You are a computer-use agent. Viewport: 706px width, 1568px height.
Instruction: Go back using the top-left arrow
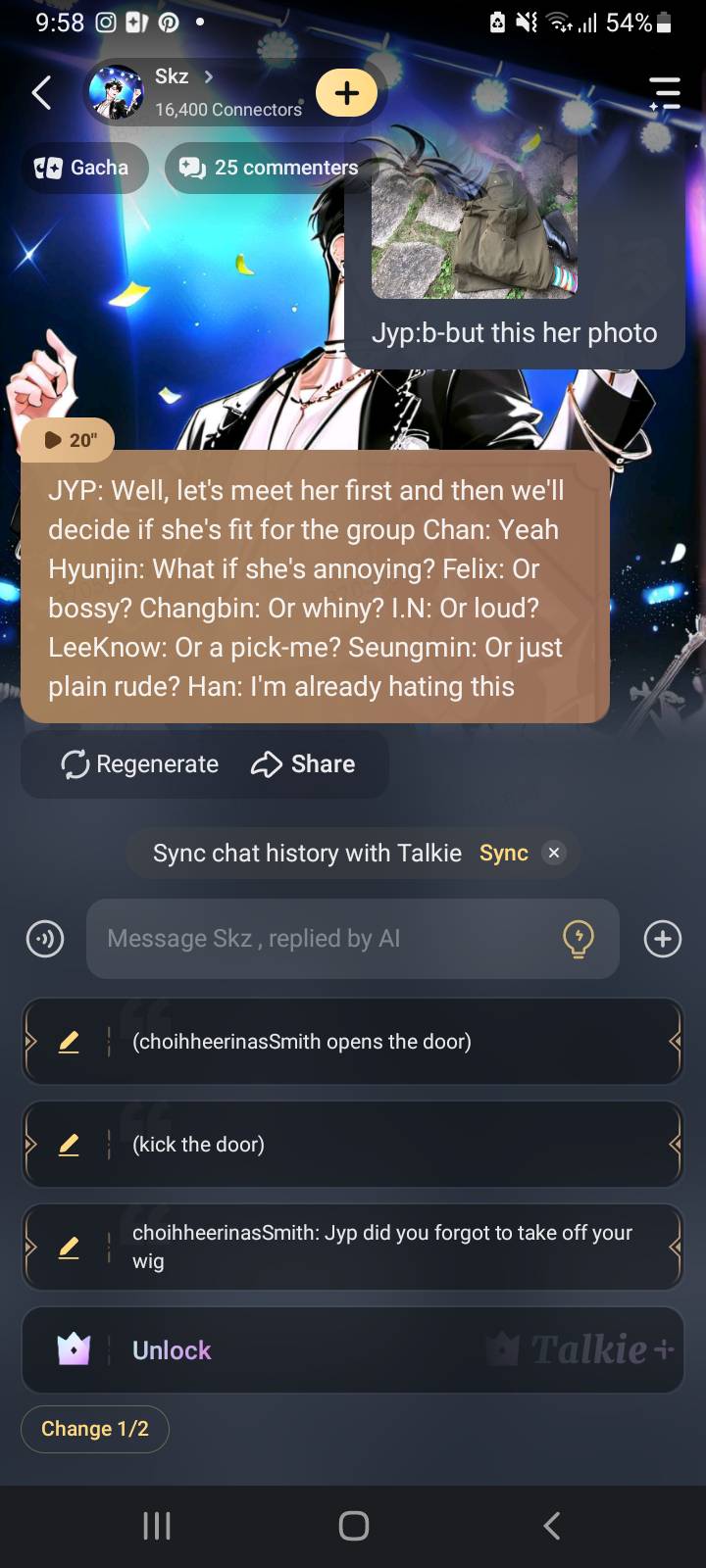tap(41, 93)
